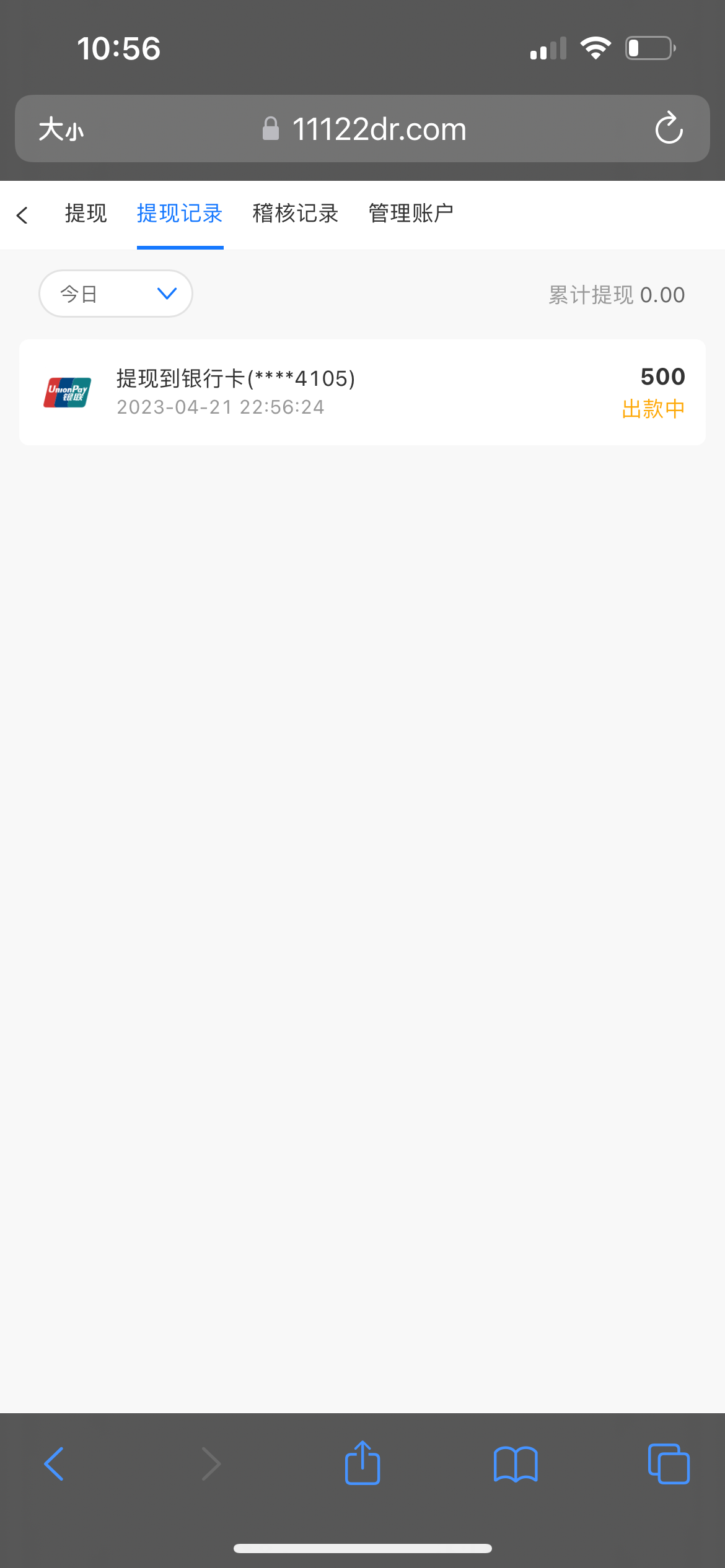Go back using the page's back arrow
This screenshot has height=1568, width=725.
click(x=22, y=215)
